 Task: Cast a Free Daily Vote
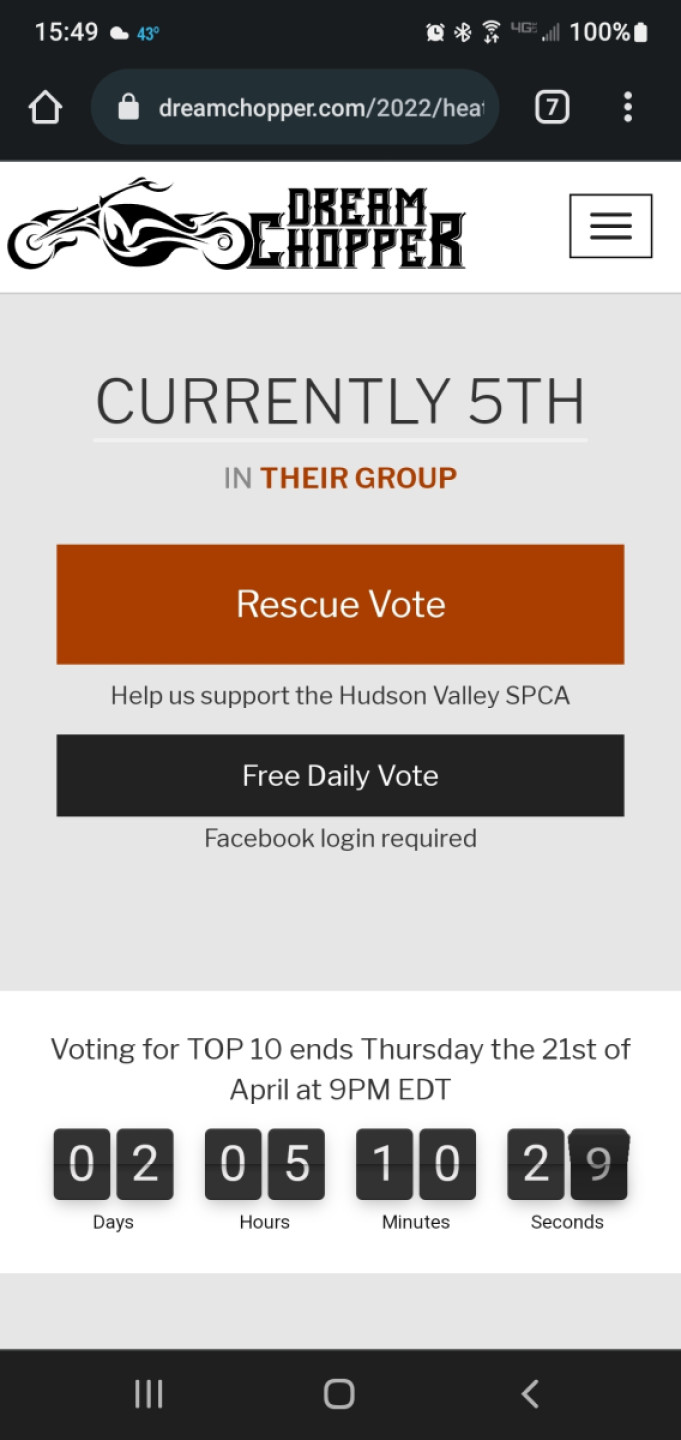340,776
